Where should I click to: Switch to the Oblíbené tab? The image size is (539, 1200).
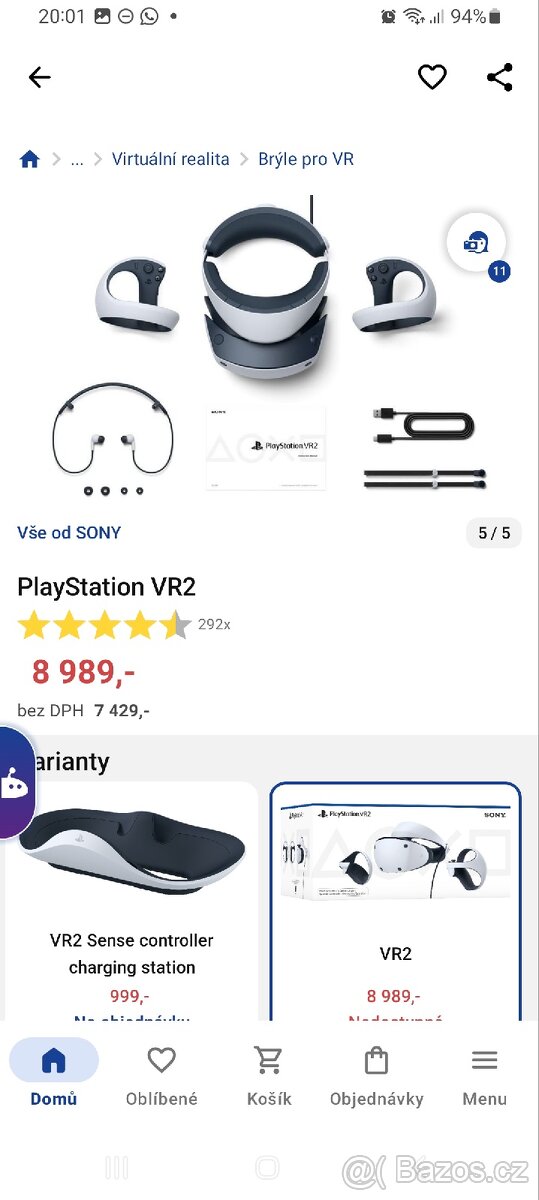162,1073
